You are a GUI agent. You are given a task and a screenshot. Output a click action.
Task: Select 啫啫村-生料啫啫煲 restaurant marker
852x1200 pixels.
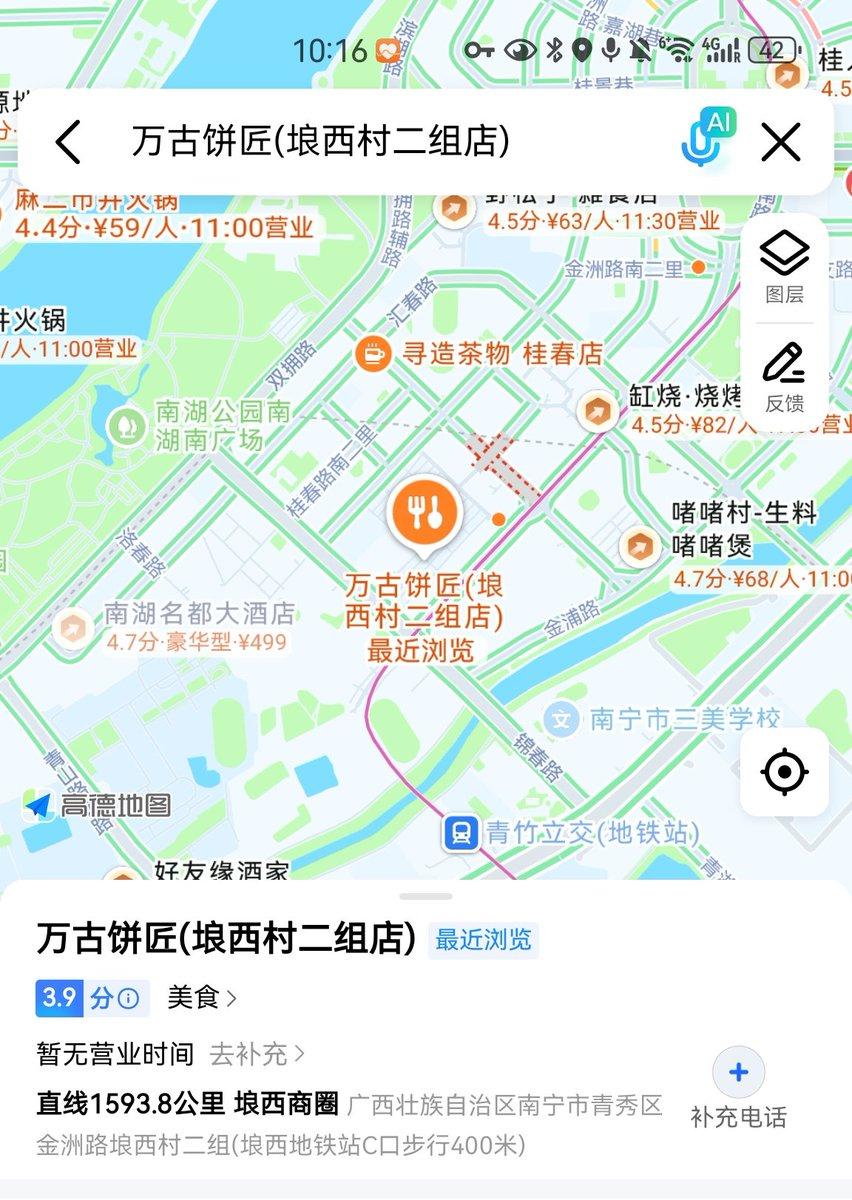pyautogui.click(x=639, y=546)
